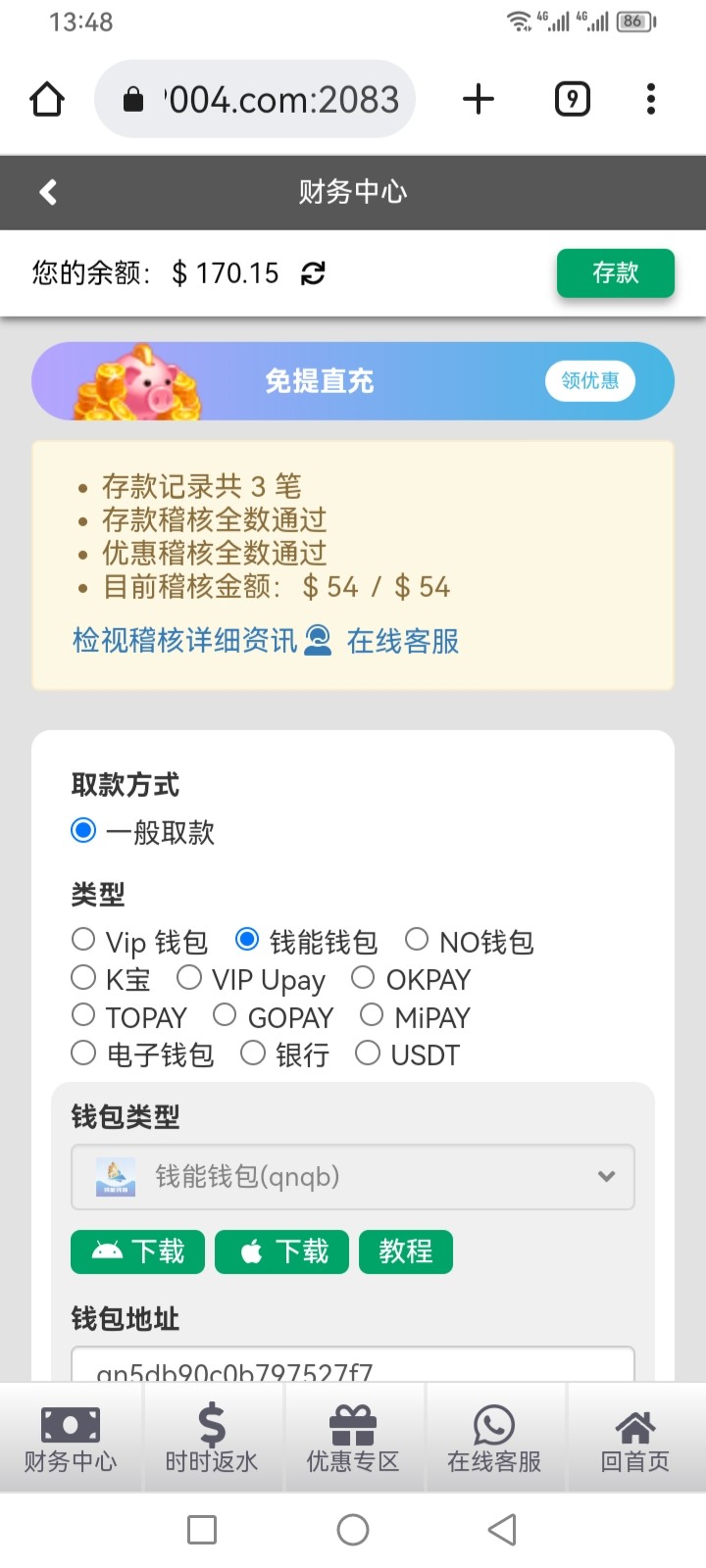The image size is (706, 1568).
Task: Return to 回首页 tab
Action: click(x=634, y=1438)
